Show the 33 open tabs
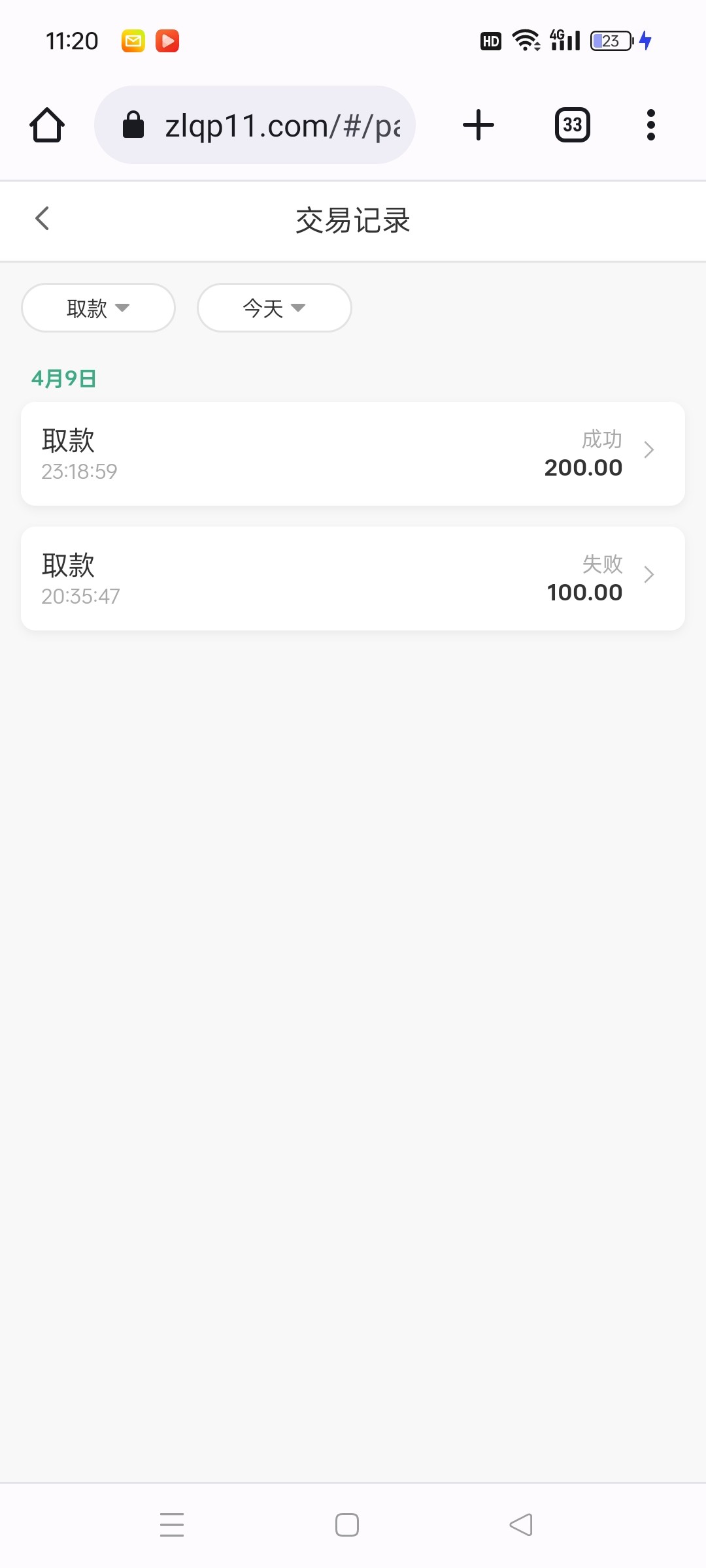 click(573, 125)
